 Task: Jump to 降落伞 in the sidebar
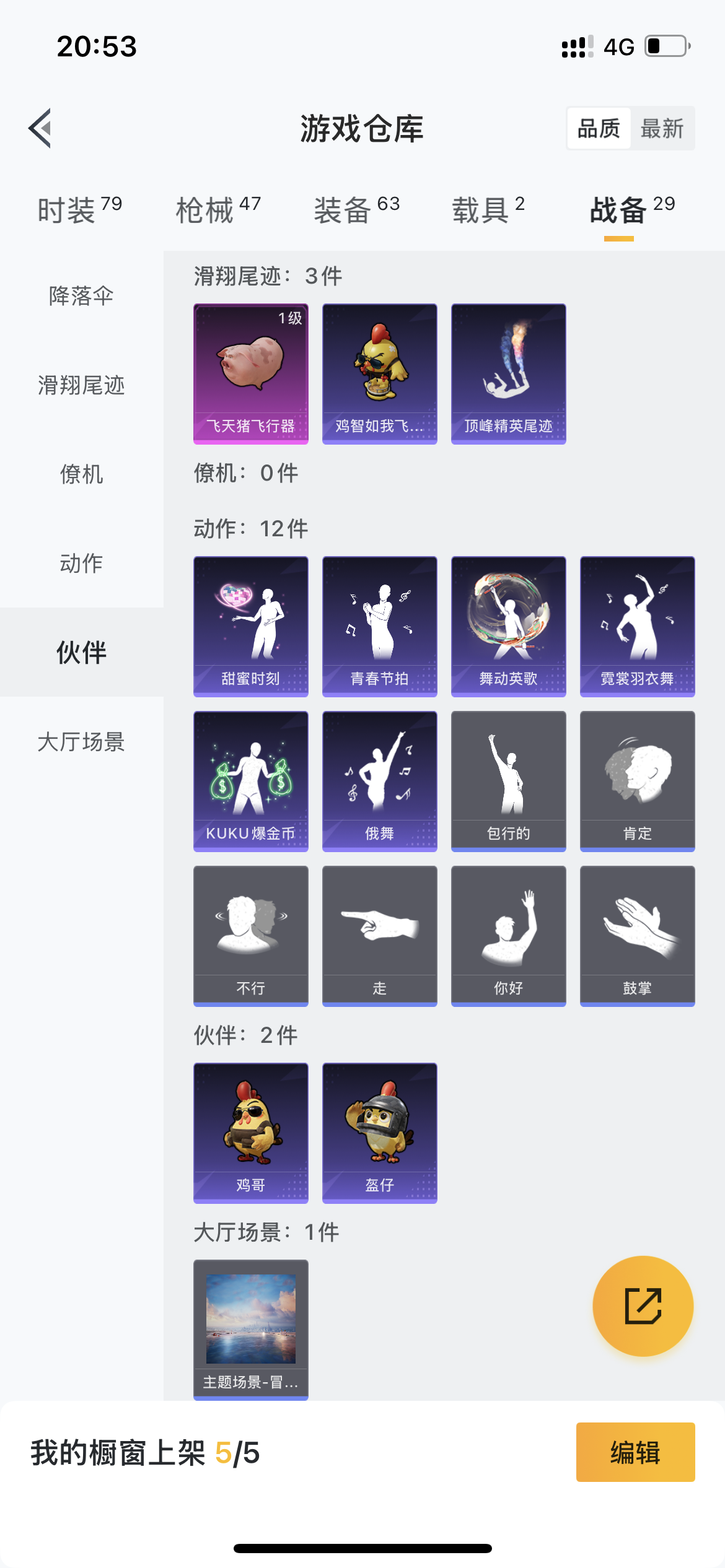(x=81, y=296)
